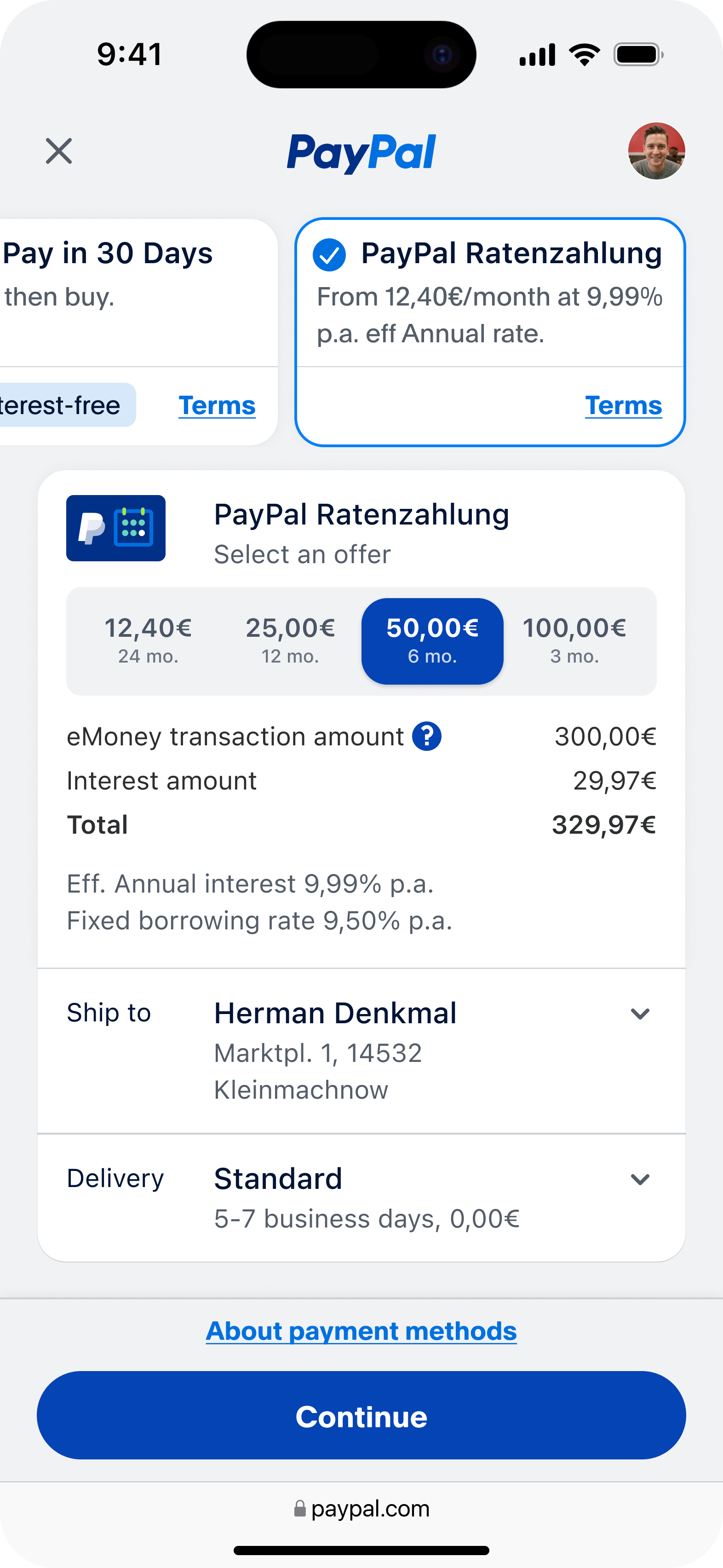Choose the 12,40€ for 24 months offer

point(148,641)
